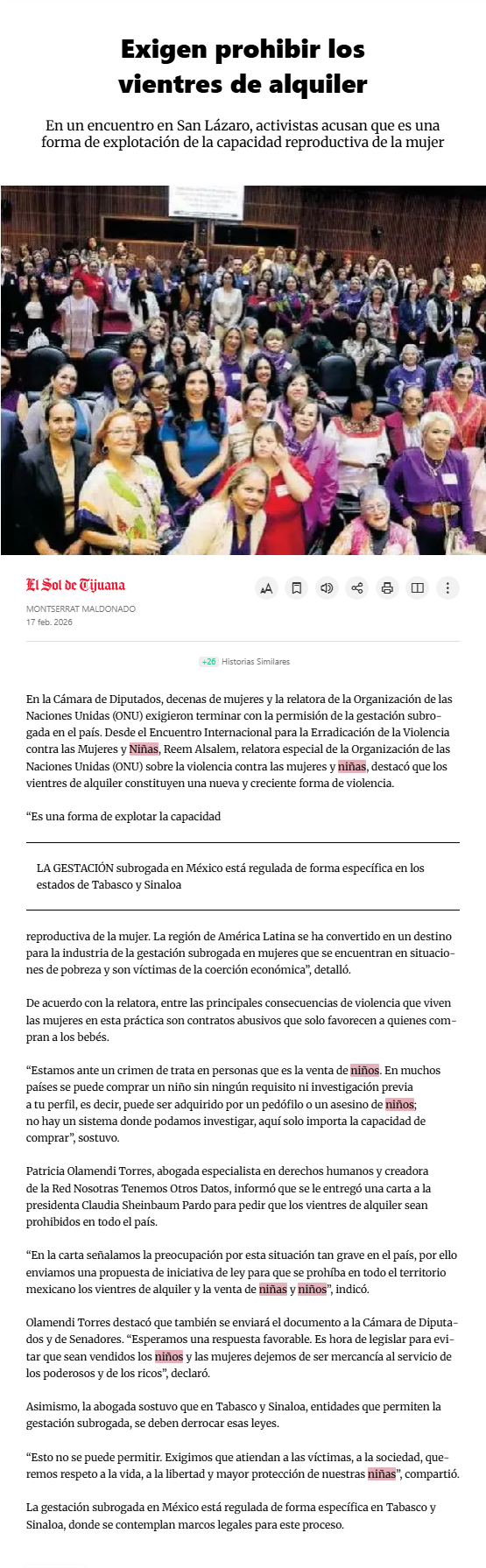Open the El Sol de Tijuana publication
The width and height of the screenshot is (486, 1568).
(75, 585)
